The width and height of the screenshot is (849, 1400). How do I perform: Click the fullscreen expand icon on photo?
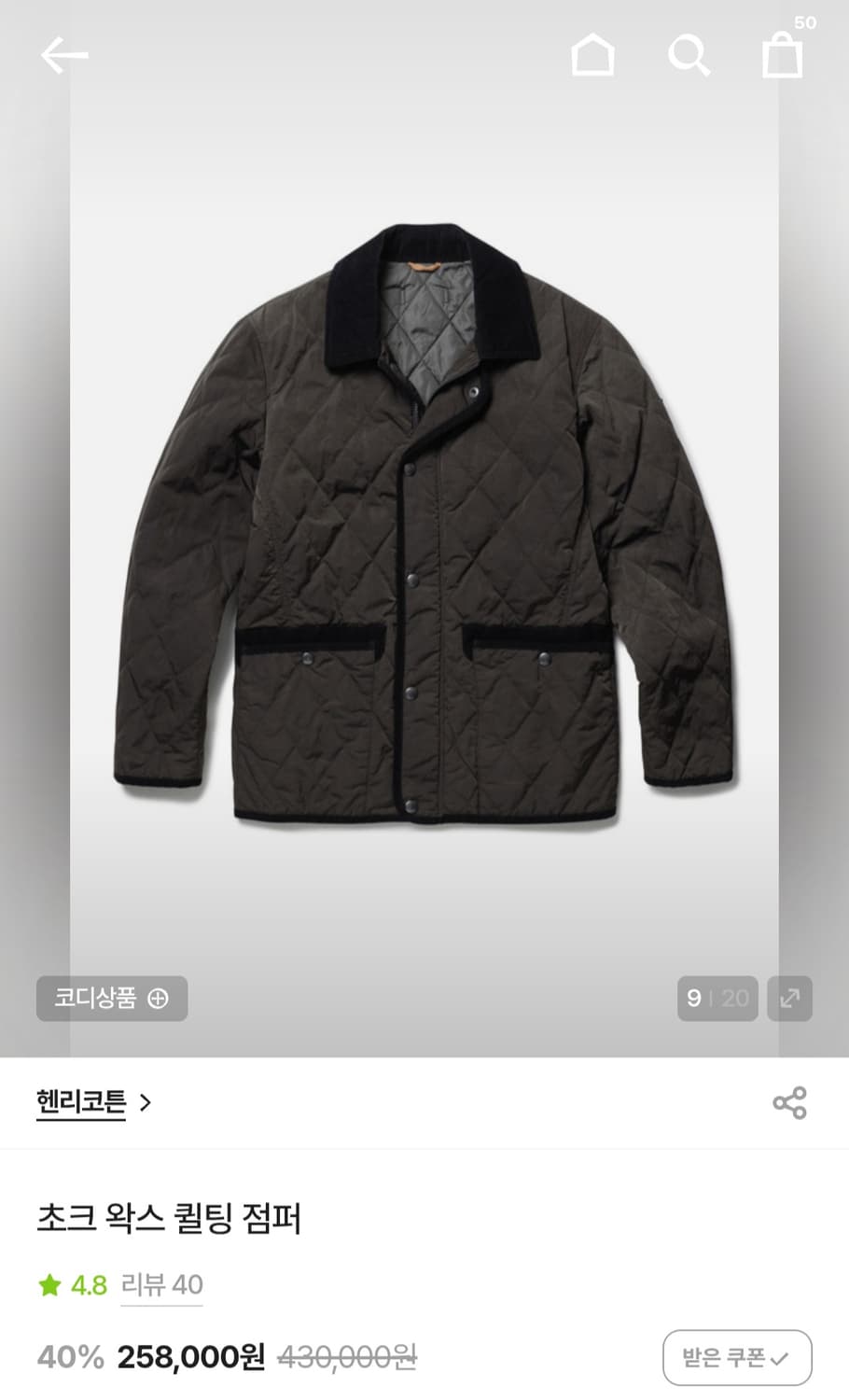point(789,997)
